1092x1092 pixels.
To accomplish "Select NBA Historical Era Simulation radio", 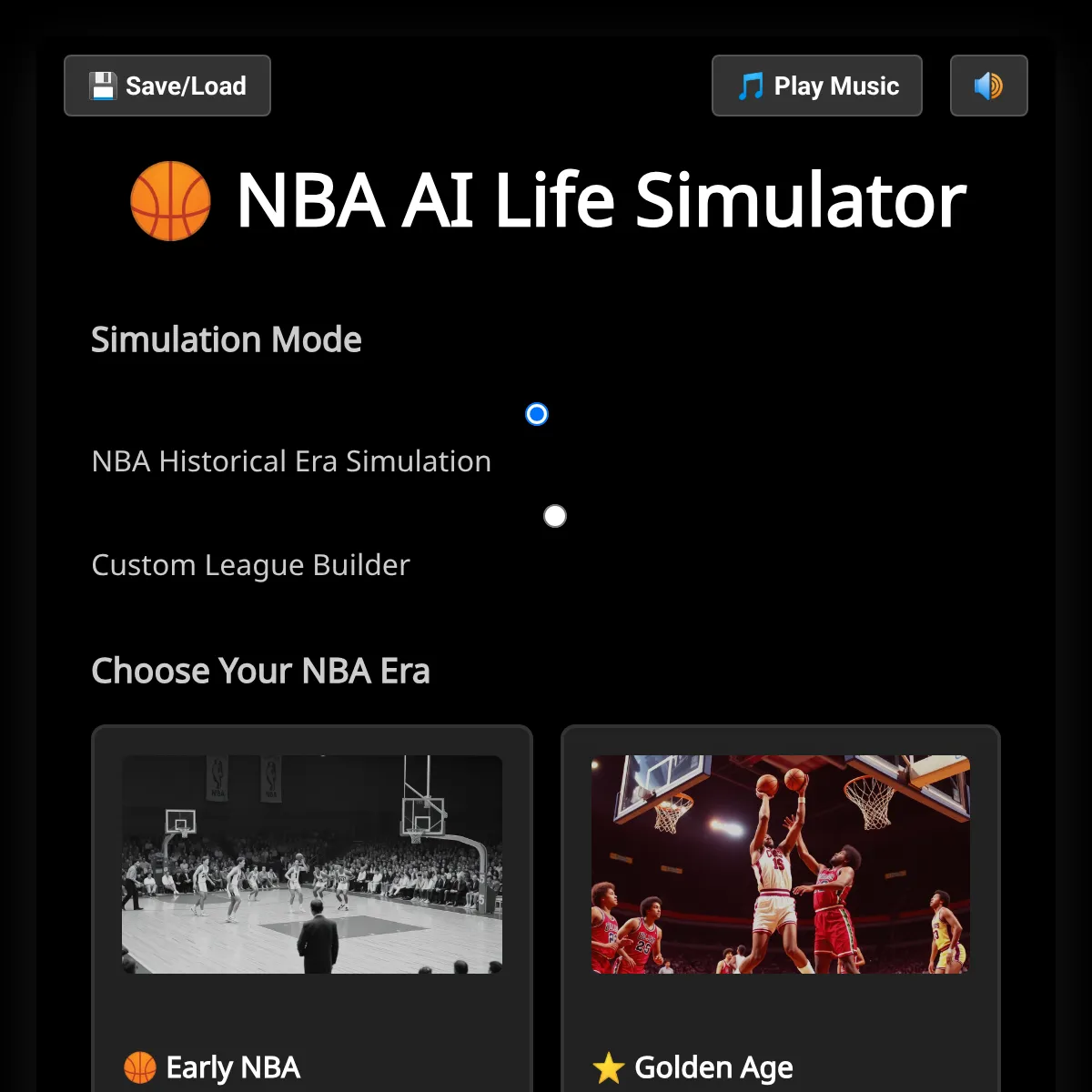I will click(x=537, y=414).
